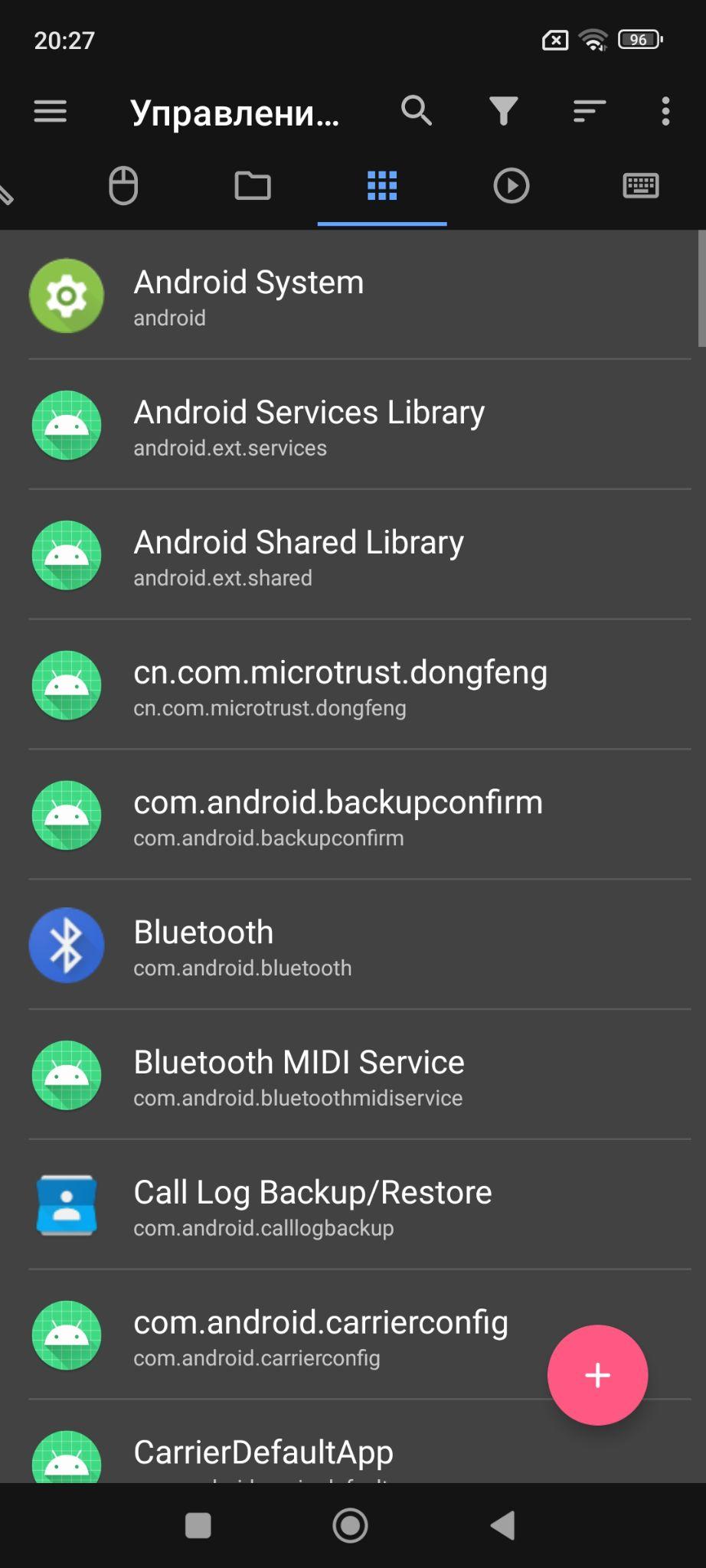Open the search magnifier

pos(417,111)
